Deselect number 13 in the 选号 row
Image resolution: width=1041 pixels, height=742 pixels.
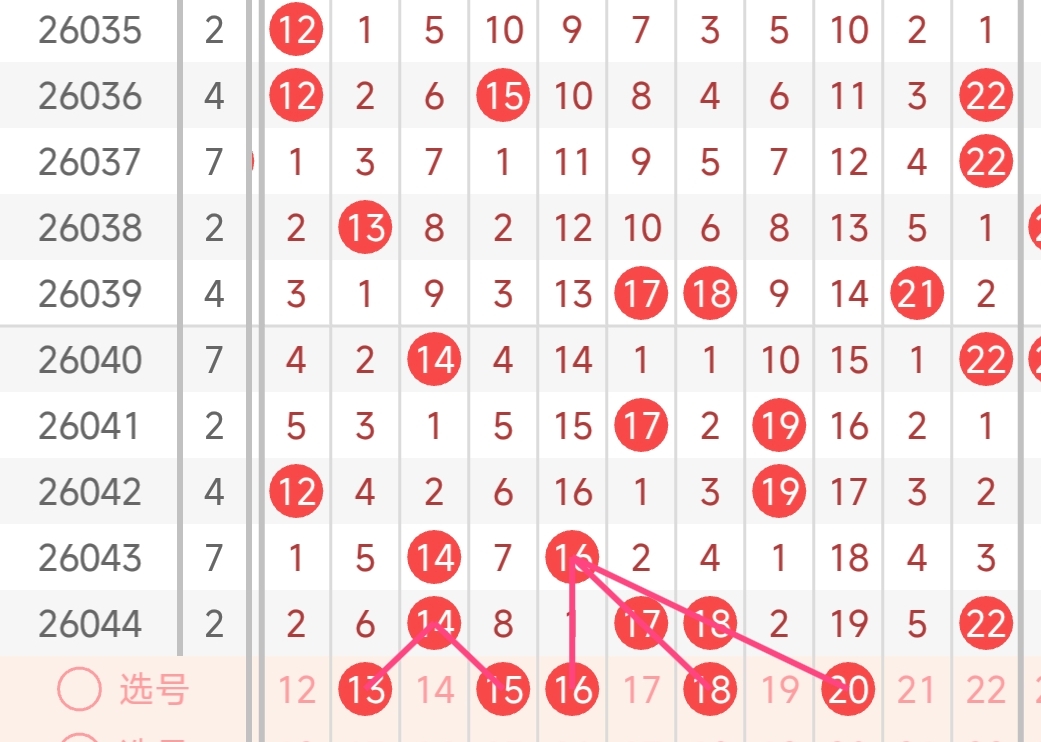click(365, 689)
